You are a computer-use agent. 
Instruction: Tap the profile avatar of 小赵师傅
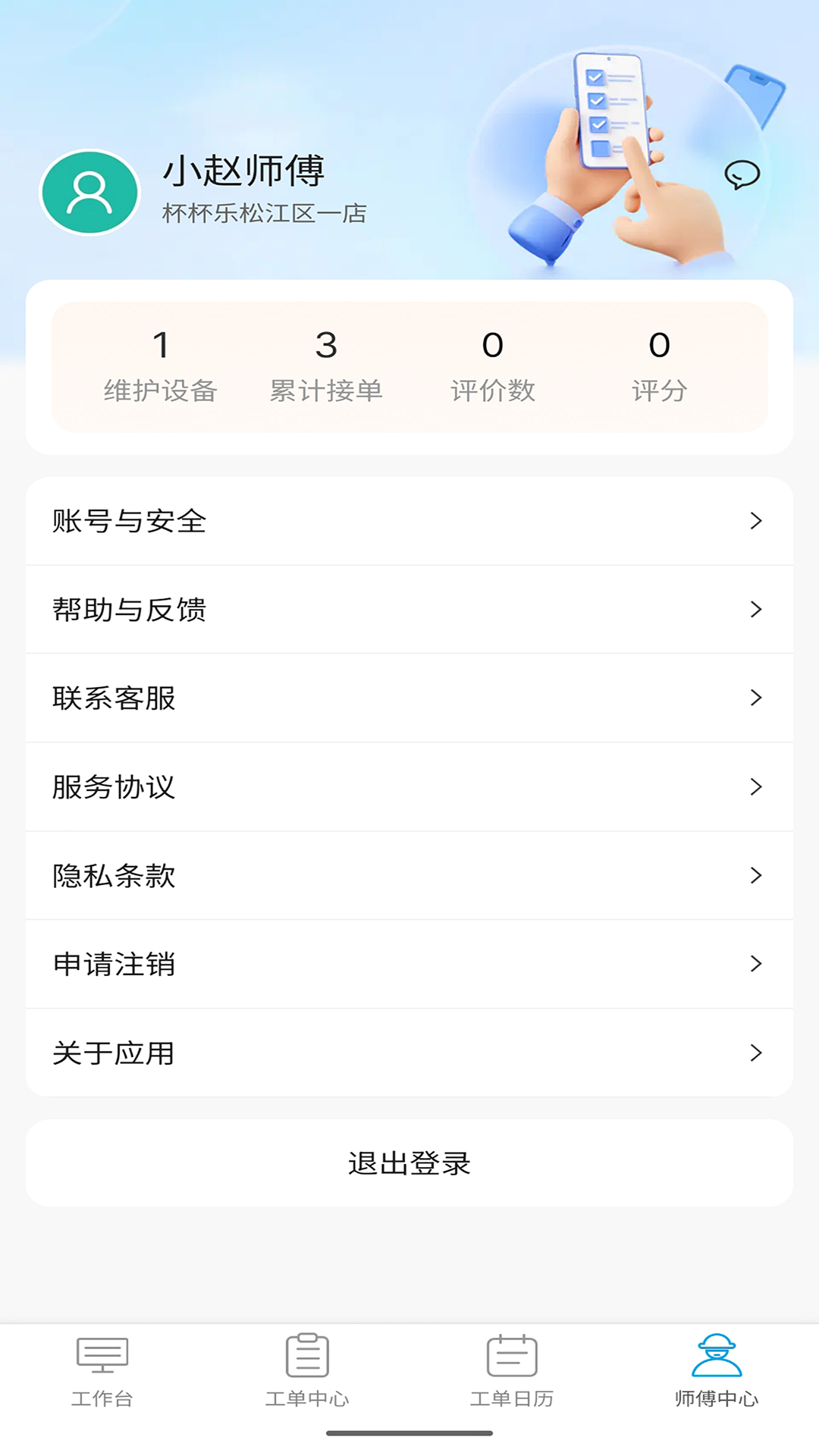90,193
